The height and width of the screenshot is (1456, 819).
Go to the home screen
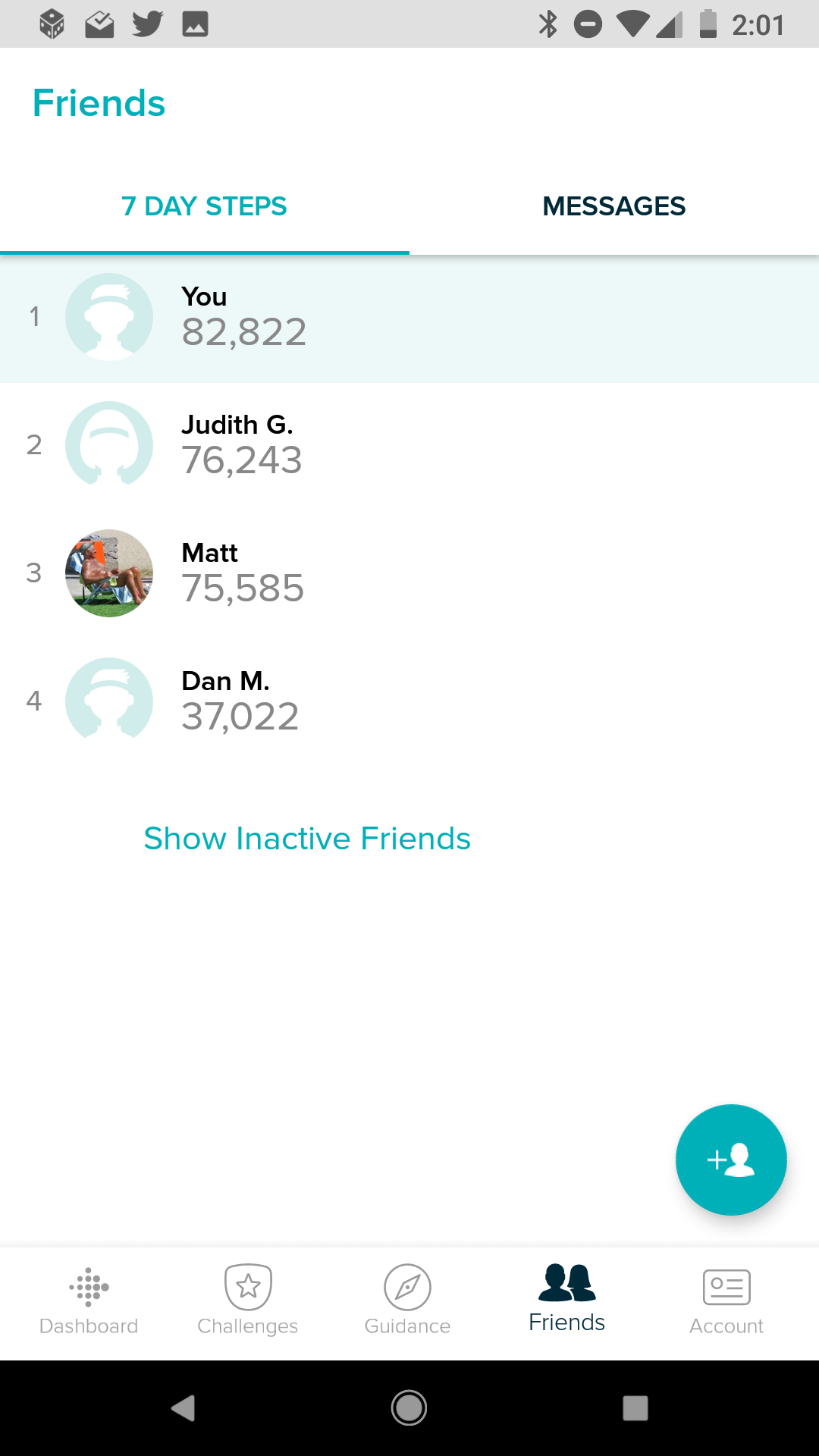tap(409, 1408)
